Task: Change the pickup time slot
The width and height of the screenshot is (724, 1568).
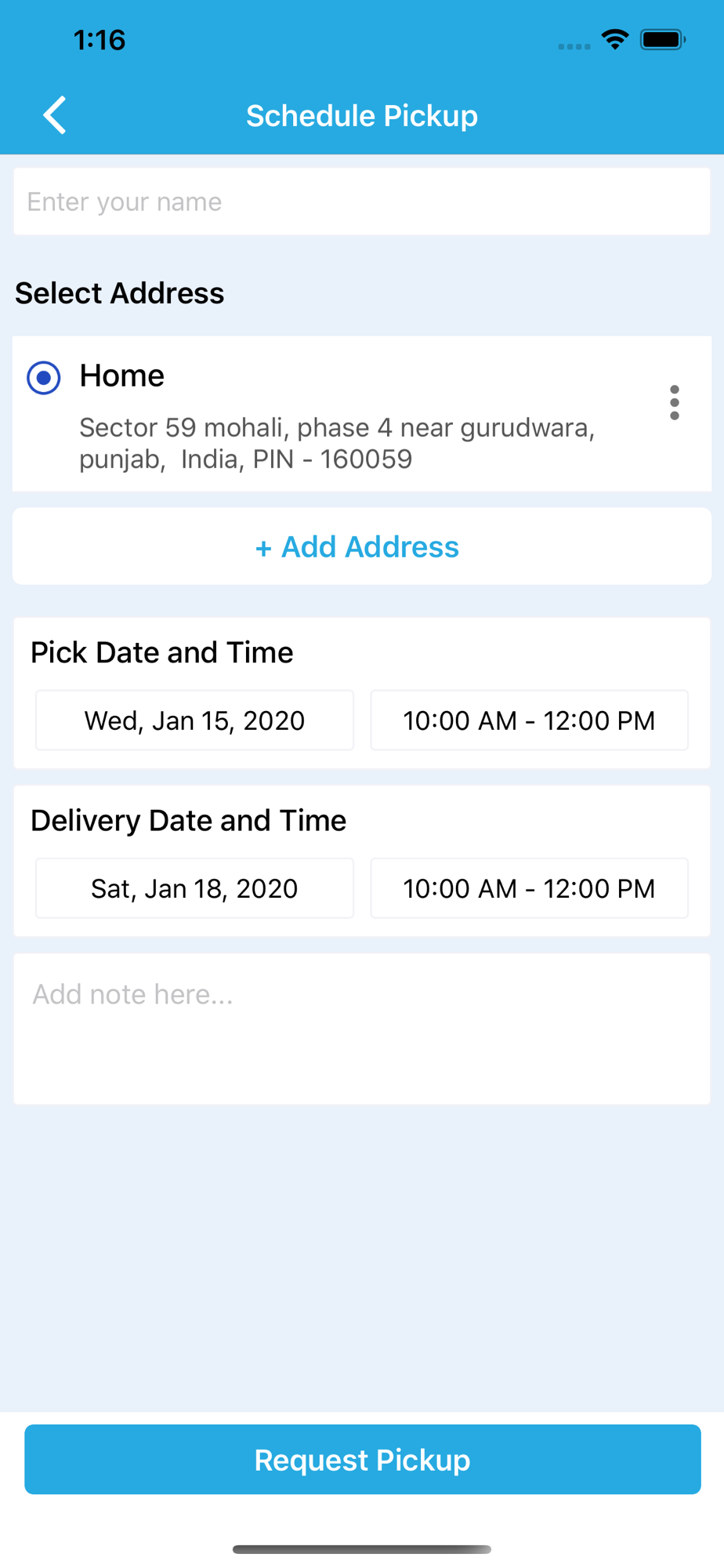Action: pyautogui.click(x=529, y=720)
